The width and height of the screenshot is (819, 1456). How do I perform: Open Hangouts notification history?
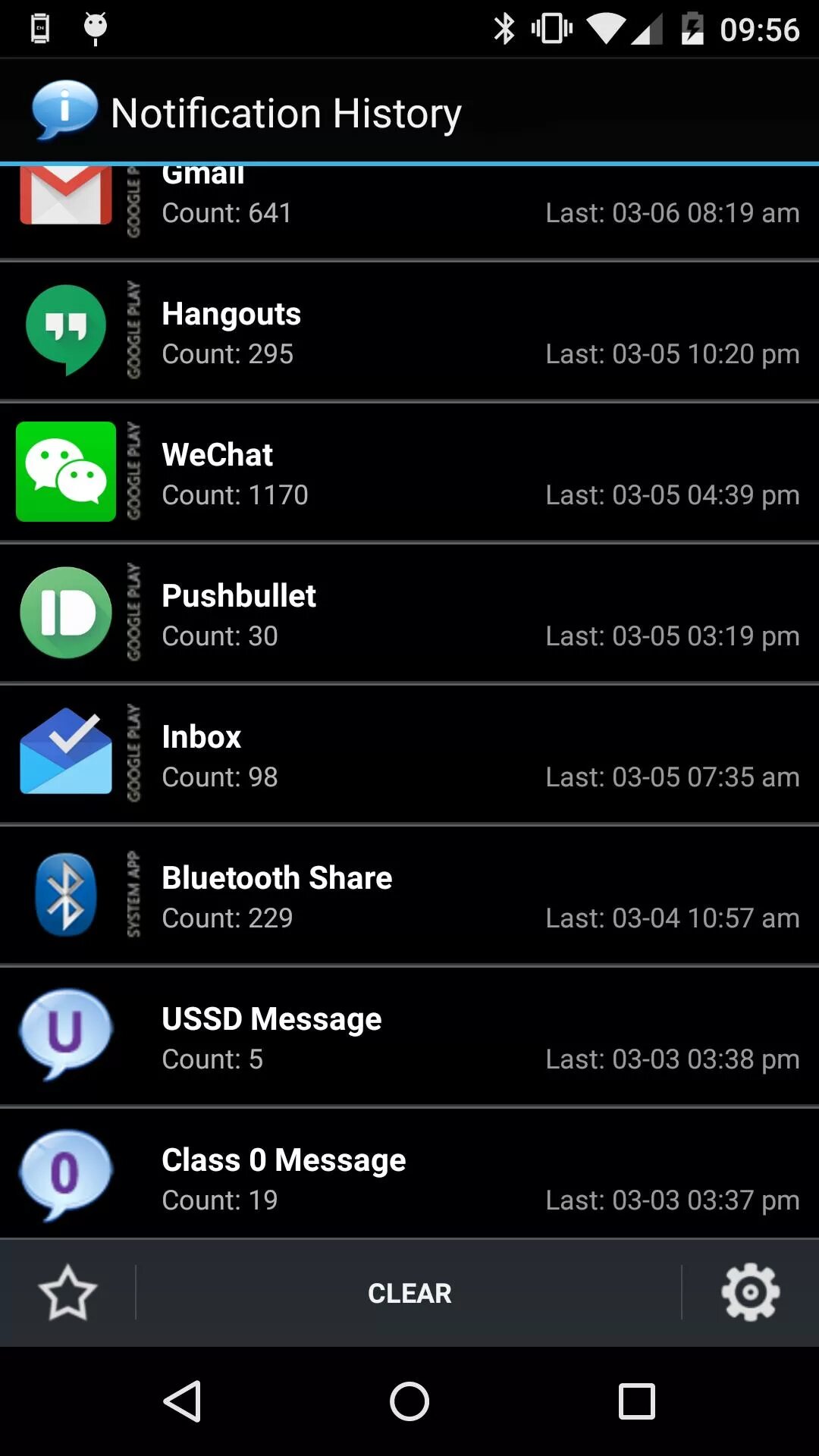click(409, 332)
